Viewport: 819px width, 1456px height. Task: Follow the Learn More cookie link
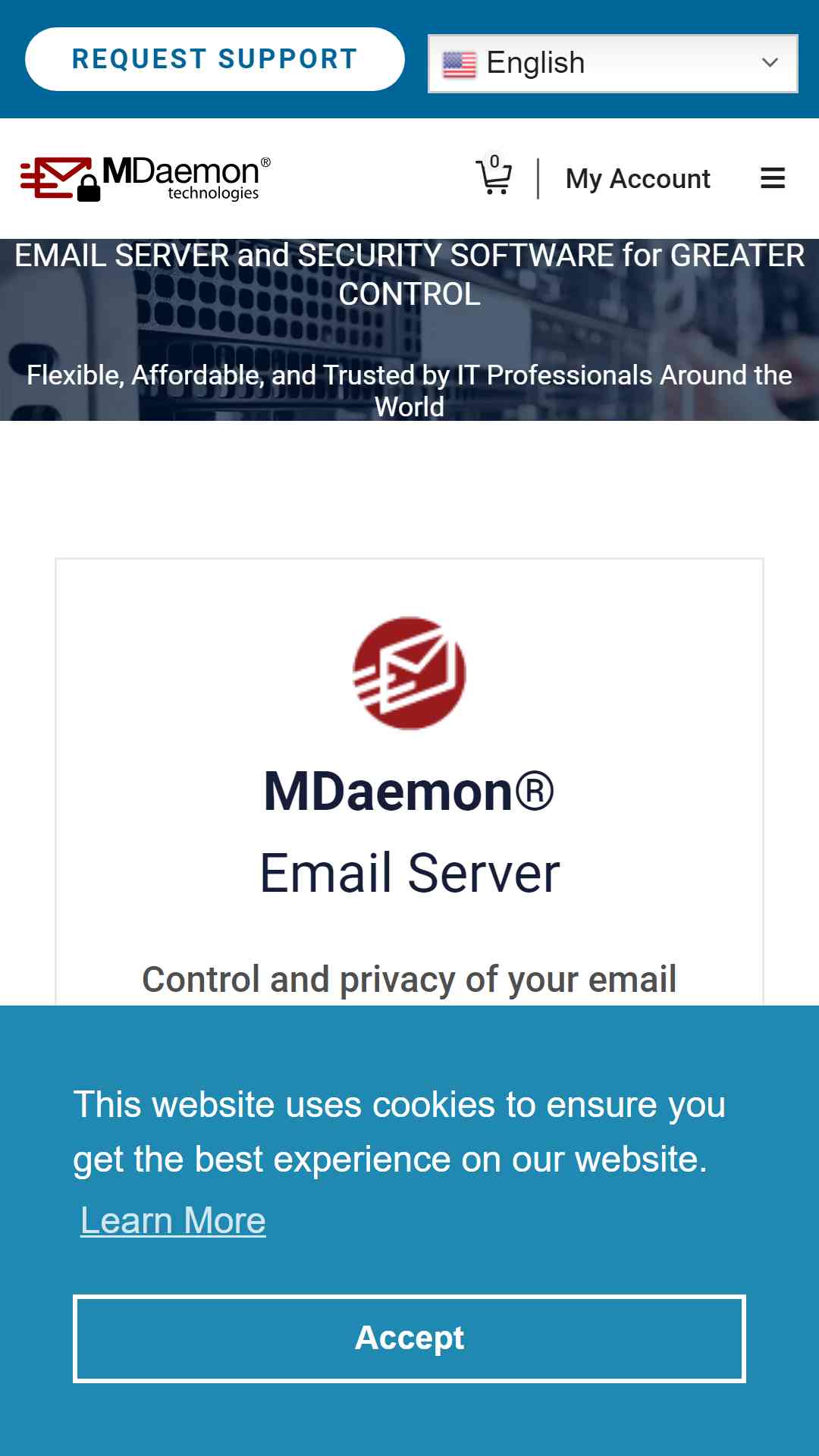(173, 1220)
